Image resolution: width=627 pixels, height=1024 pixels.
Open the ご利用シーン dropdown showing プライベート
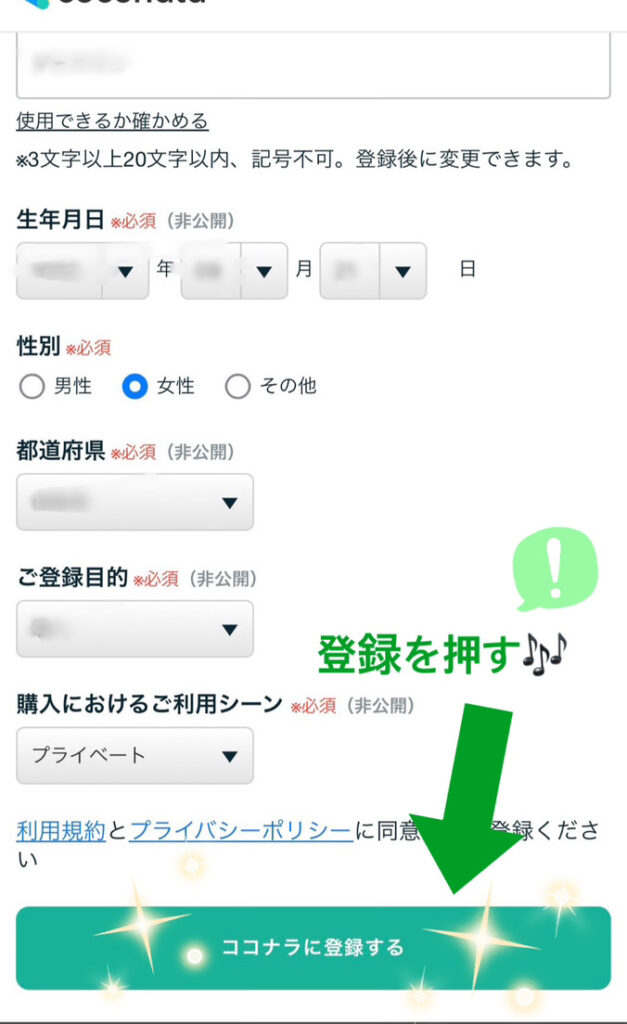tap(135, 755)
